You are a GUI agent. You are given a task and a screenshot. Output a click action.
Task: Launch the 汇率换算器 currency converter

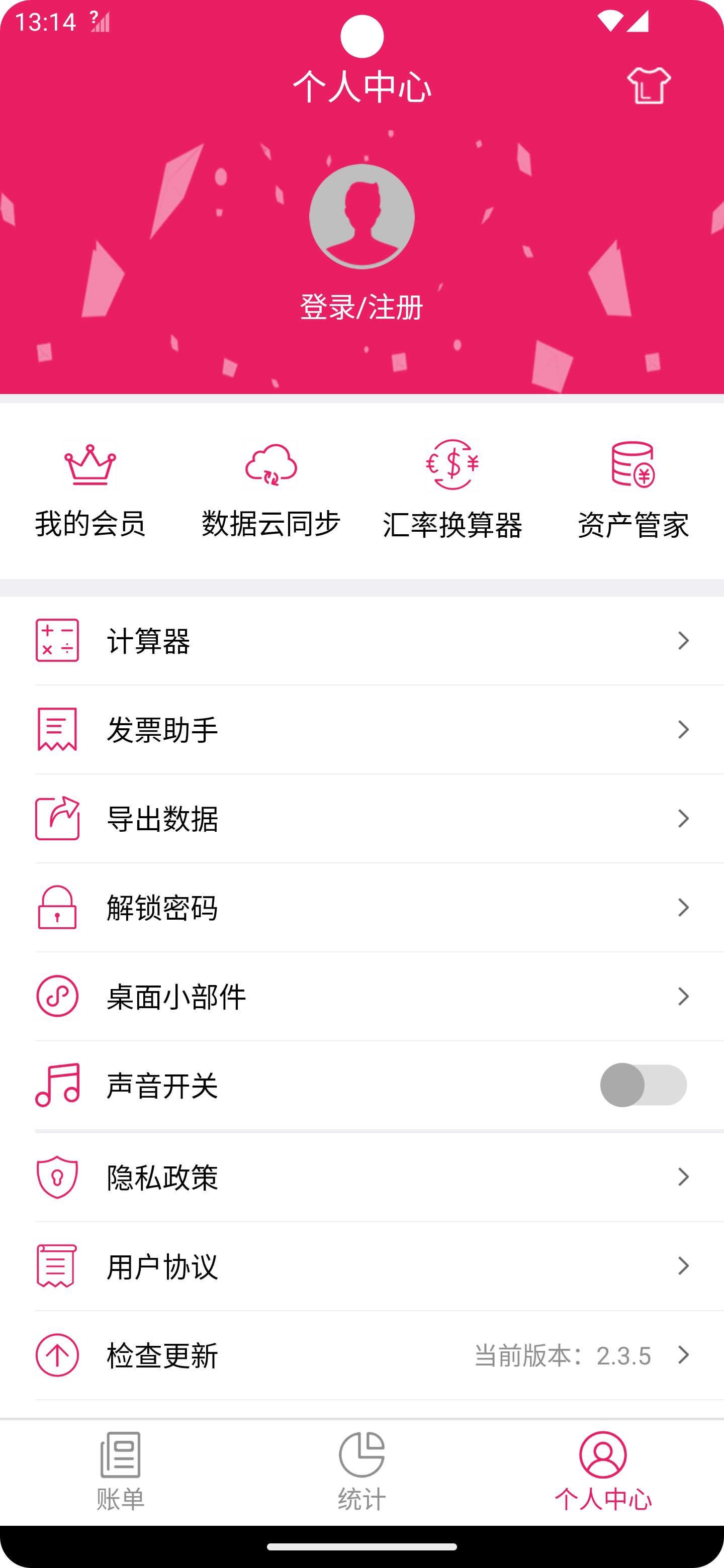(x=452, y=489)
